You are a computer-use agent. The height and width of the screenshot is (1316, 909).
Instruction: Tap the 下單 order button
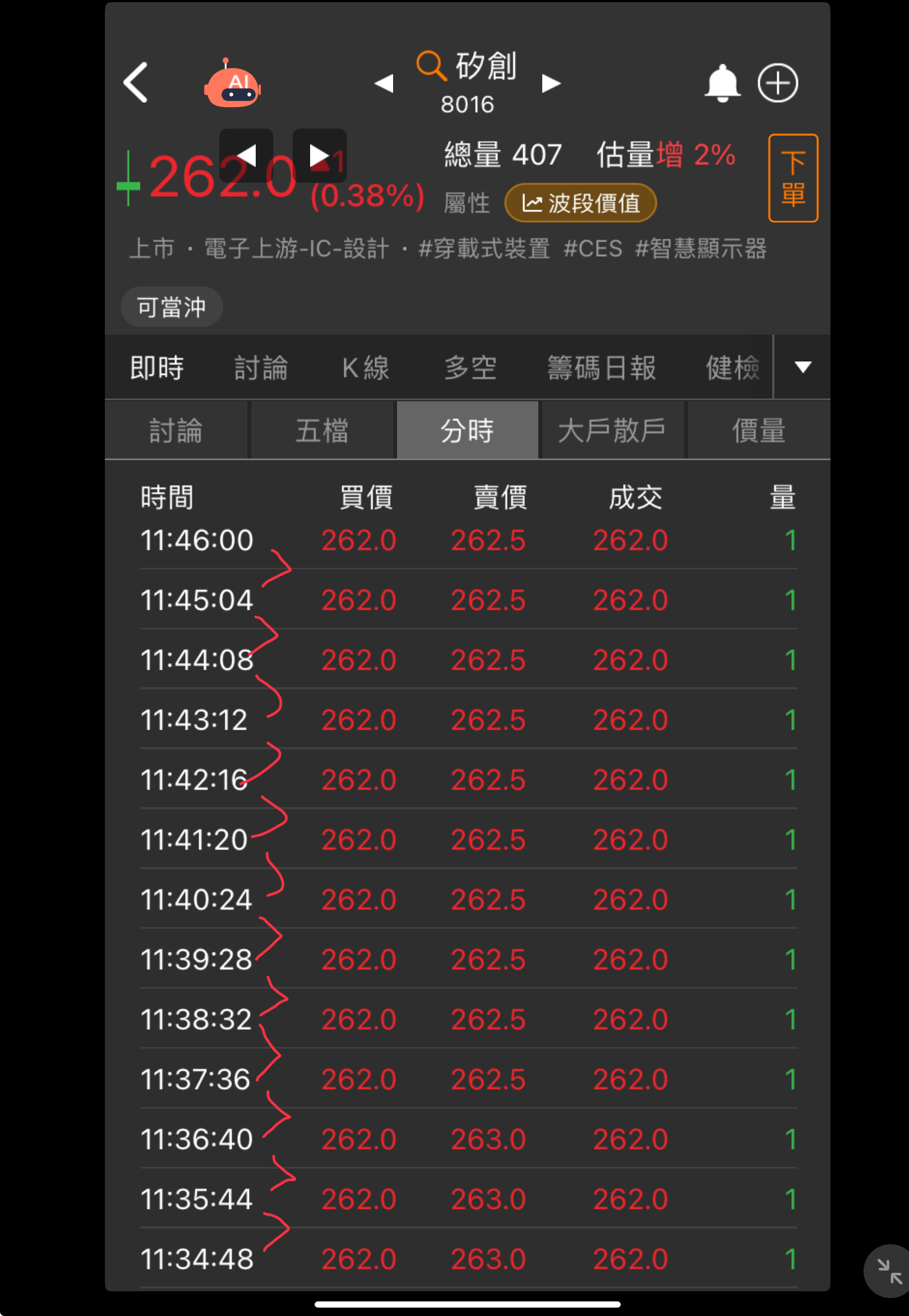792,178
